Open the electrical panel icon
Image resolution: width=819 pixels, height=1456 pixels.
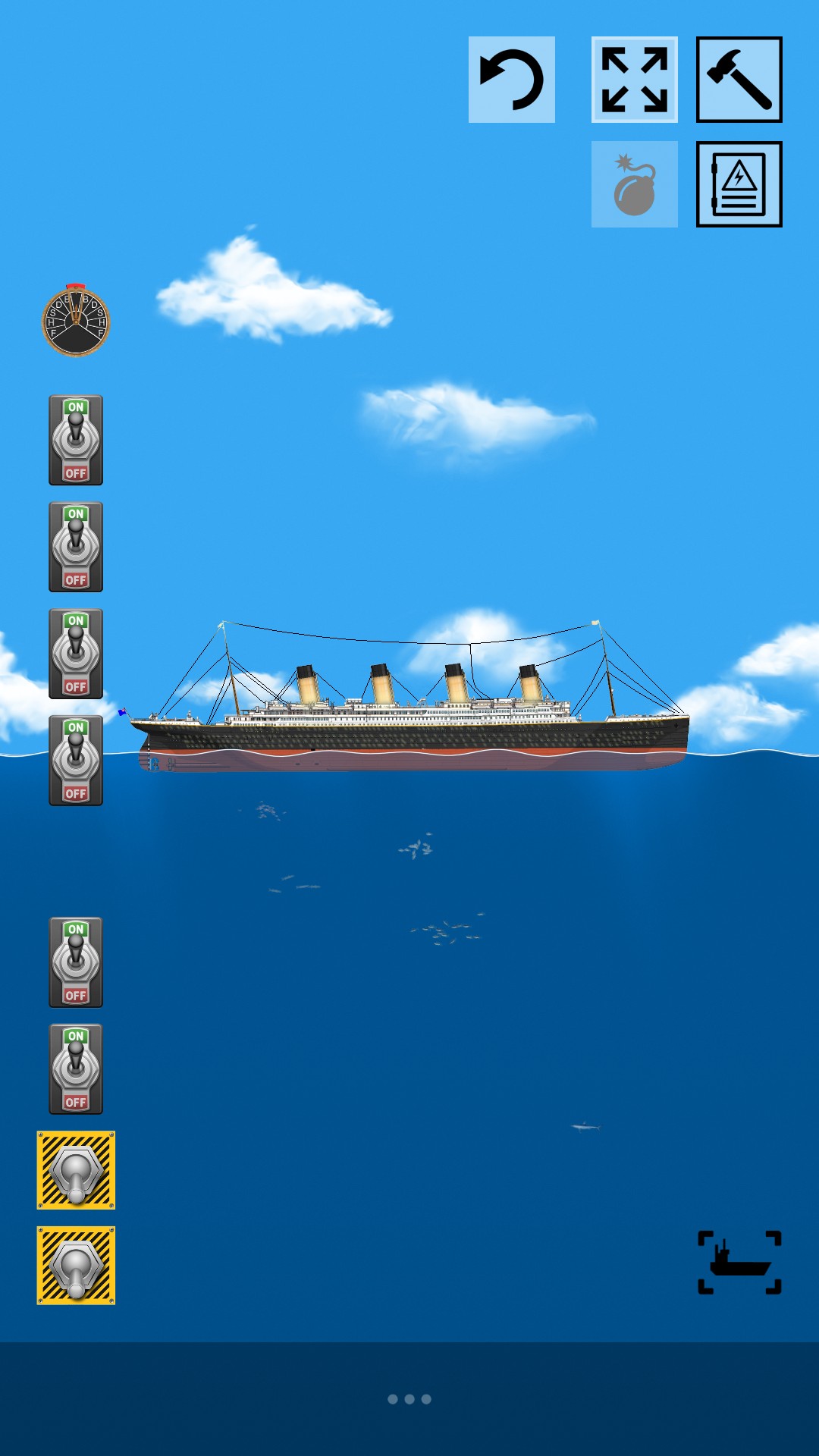point(739,184)
